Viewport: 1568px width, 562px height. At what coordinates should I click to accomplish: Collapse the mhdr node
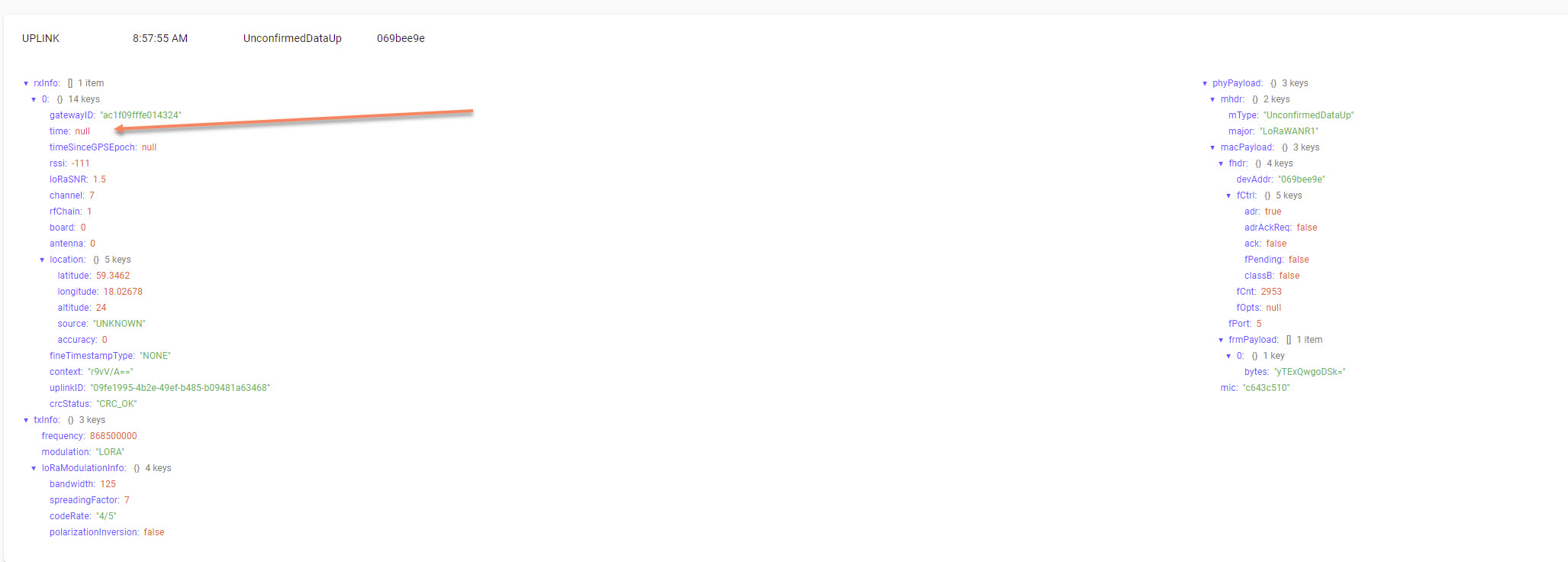(1212, 99)
